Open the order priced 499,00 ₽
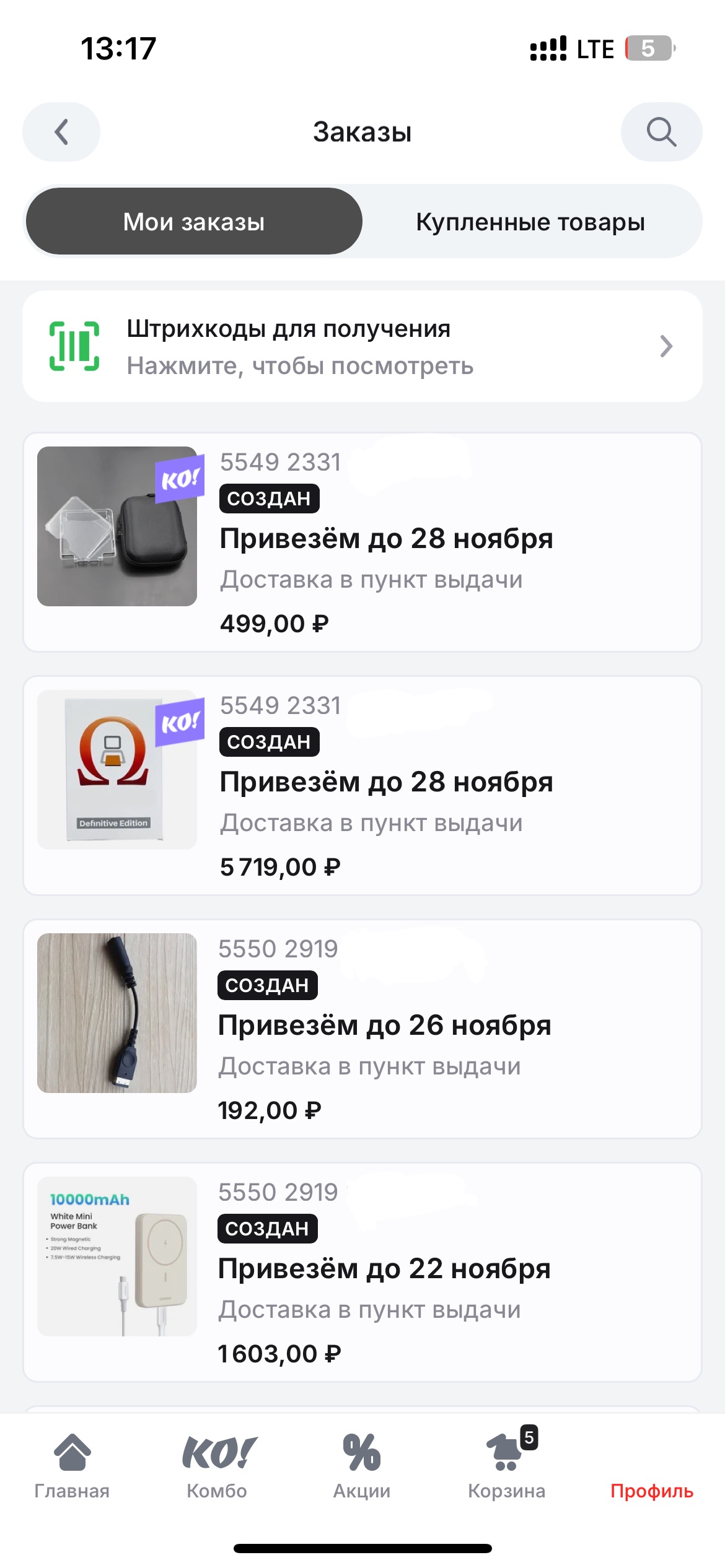This screenshot has width=725, height=1568. point(362,542)
